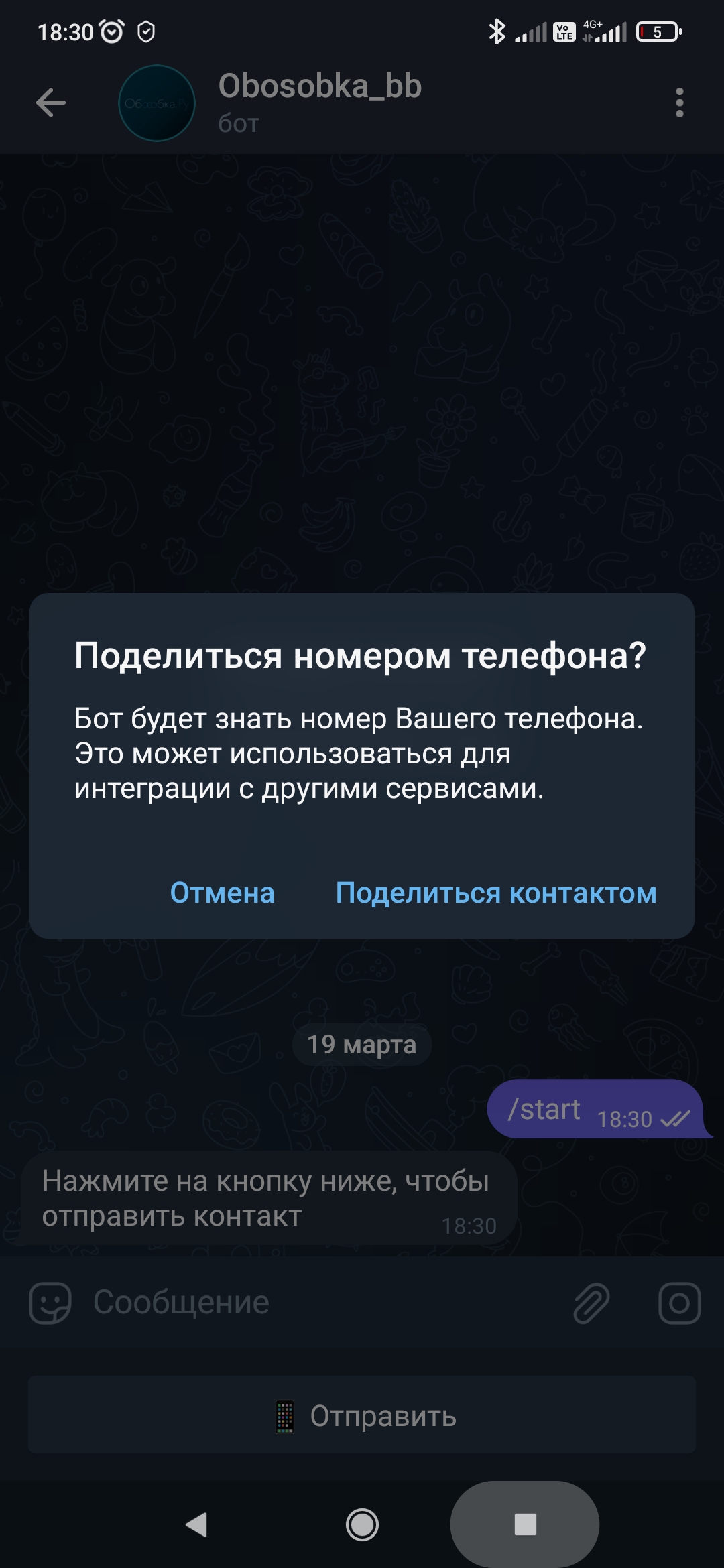This screenshot has height=1568, width=724.
Task: Open the sticker and emoji panel
Action: [50, 1303]
